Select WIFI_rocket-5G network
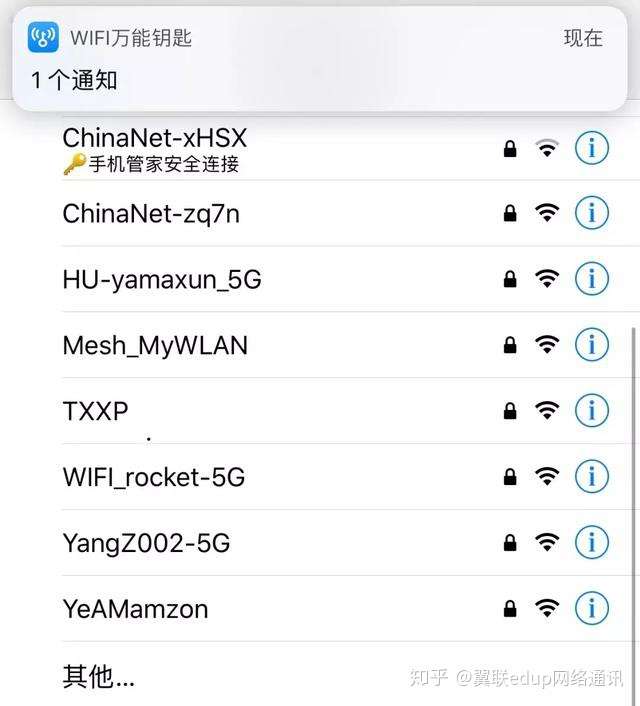Image resolution: width=640 pixels, height=706 pixels. (153, 477)
